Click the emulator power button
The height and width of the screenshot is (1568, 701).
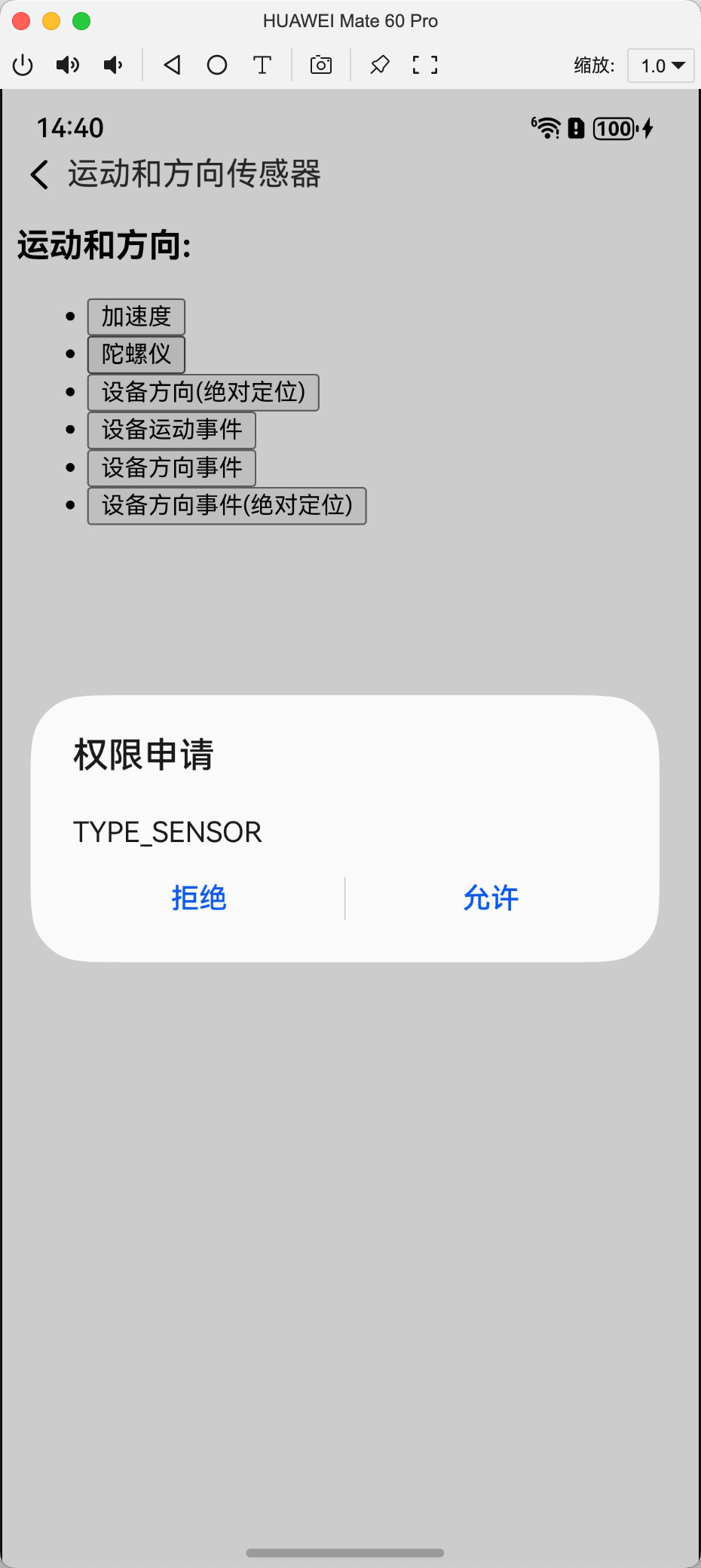tap(23, 66)
